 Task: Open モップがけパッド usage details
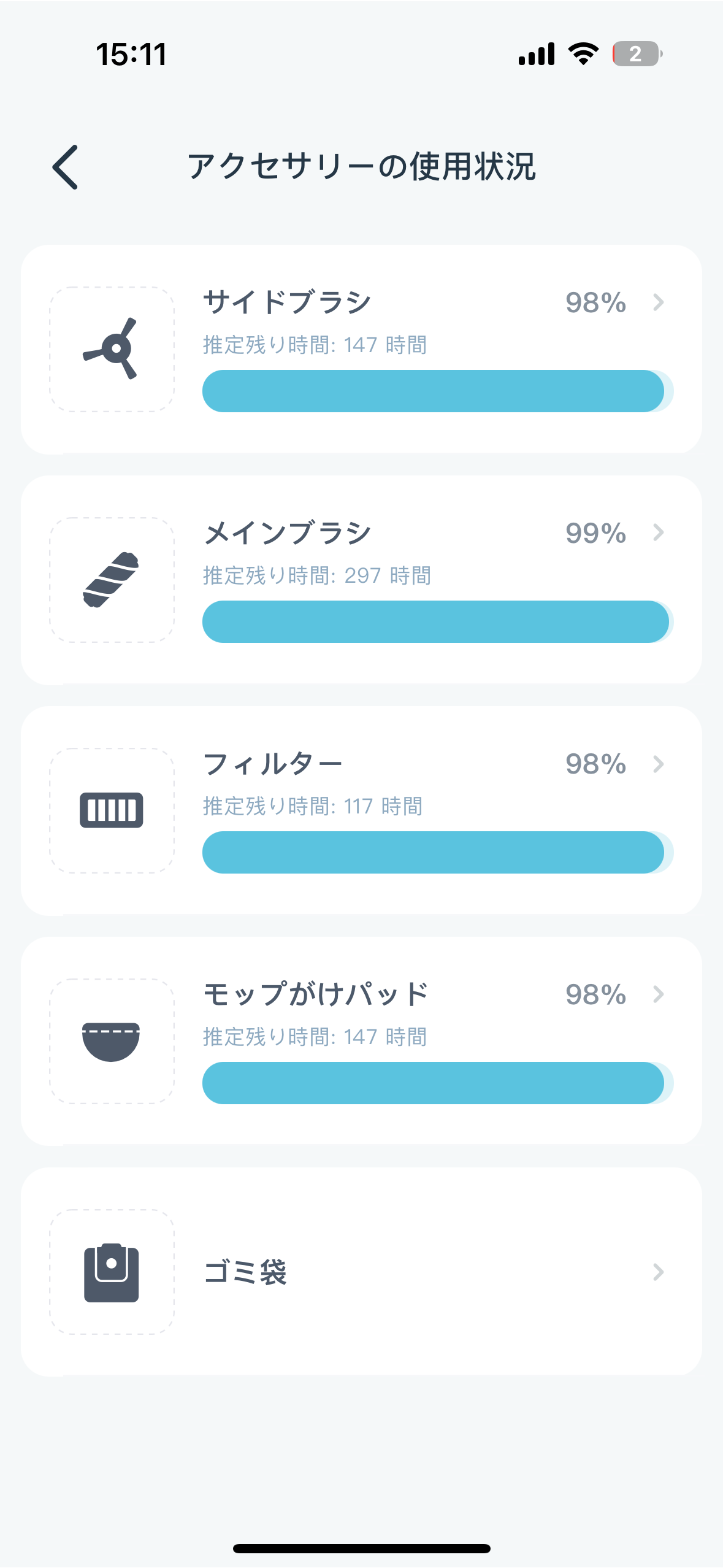pyautogui.click(x=361, y=1041)
